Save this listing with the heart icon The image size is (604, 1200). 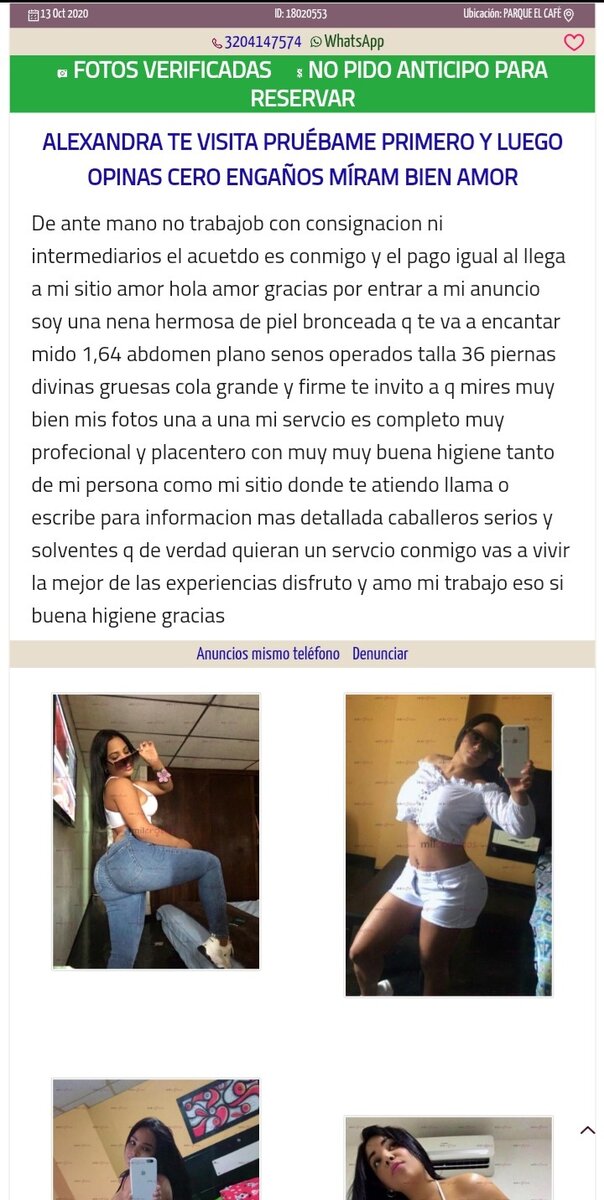pyautogui.click(x=574, y=42)
